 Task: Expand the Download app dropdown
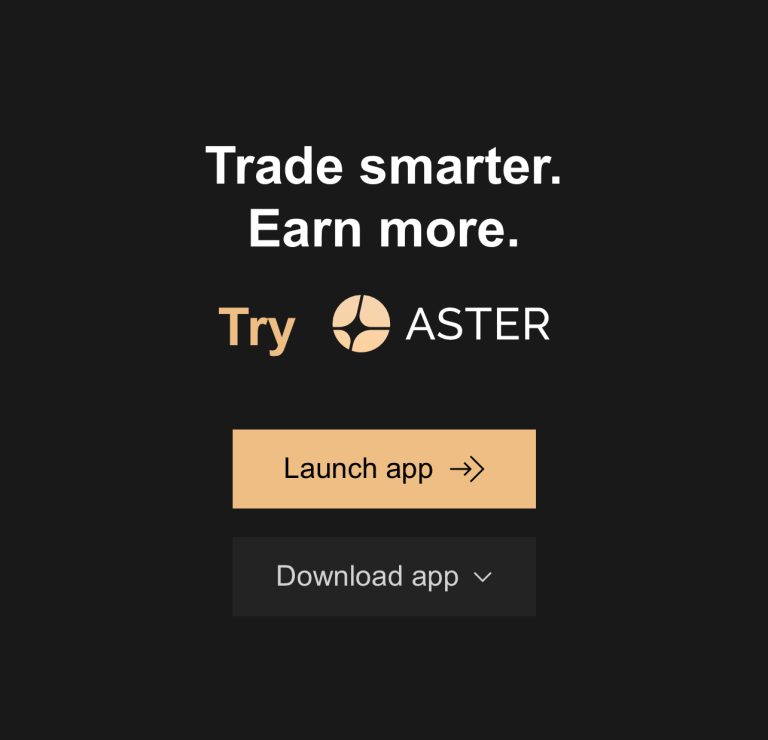[384, 577]
